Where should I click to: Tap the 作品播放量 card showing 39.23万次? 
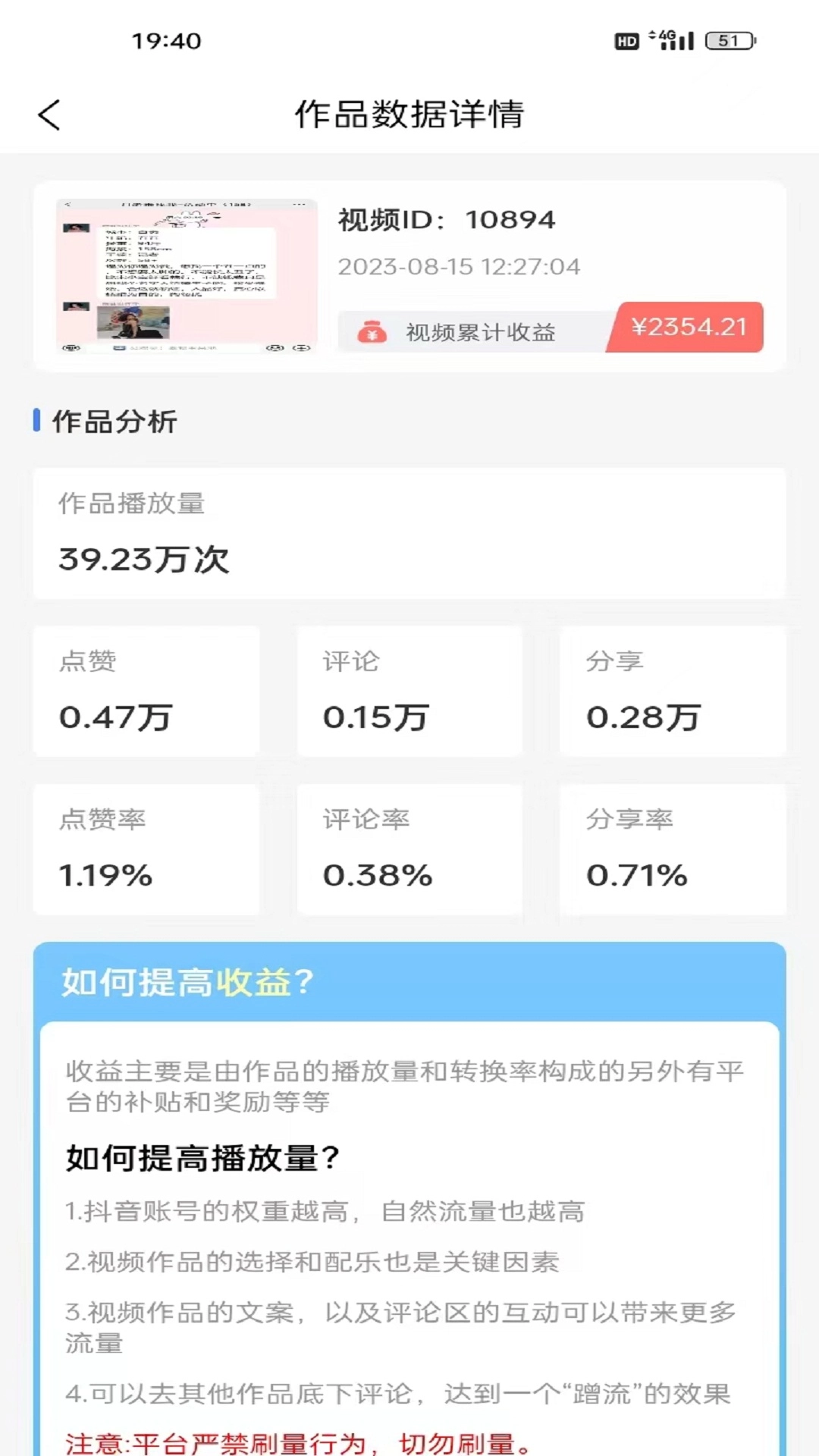(x=409, y=535)
